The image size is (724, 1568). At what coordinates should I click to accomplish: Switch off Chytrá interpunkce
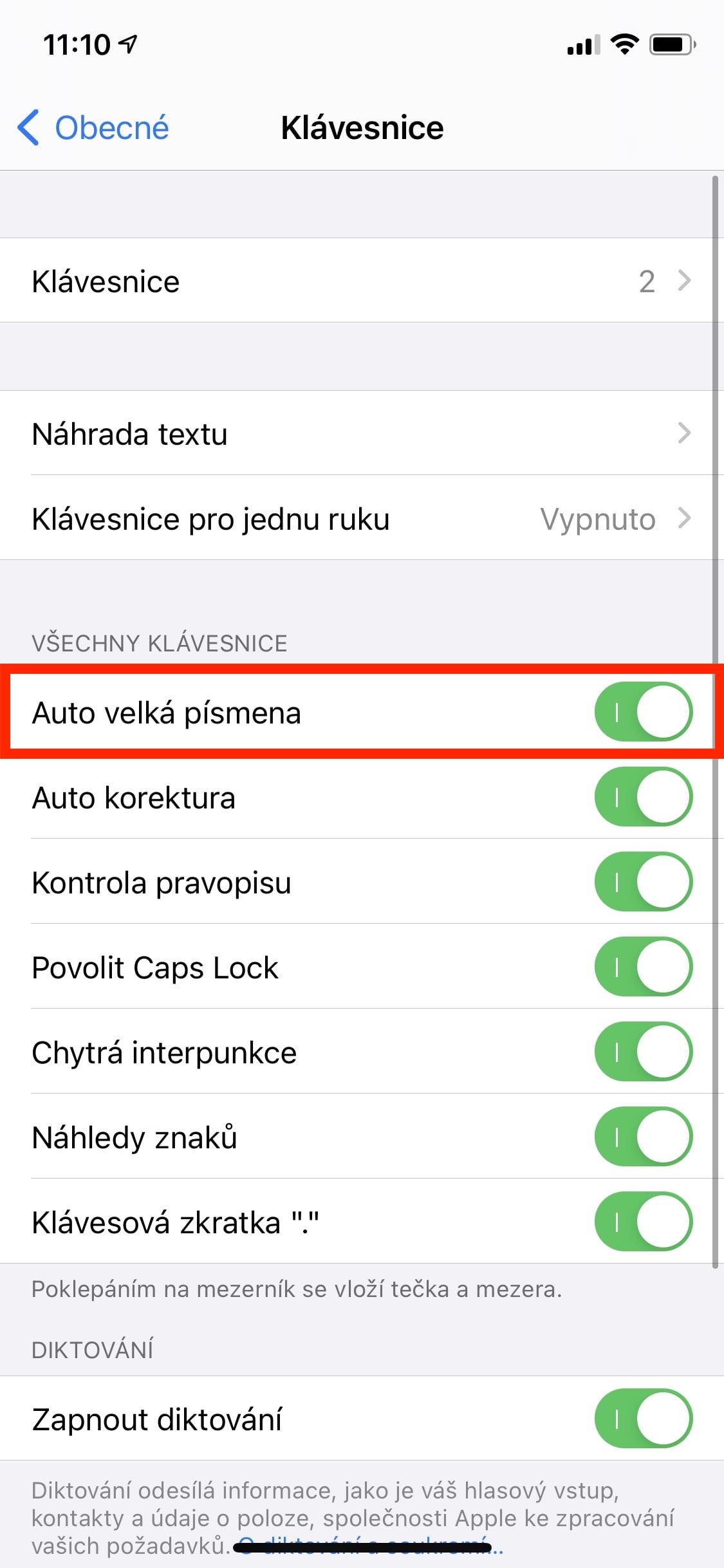click(x=643, y=1052)
